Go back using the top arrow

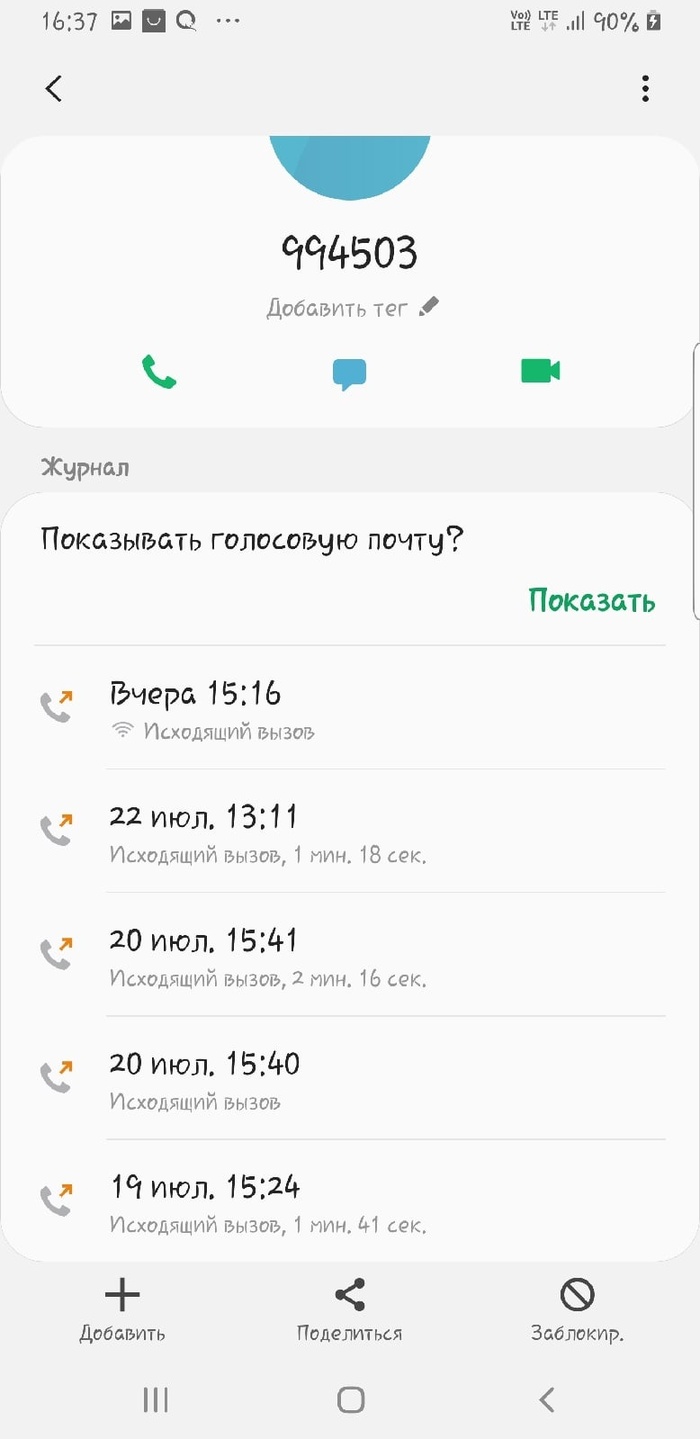coord(54,88)
